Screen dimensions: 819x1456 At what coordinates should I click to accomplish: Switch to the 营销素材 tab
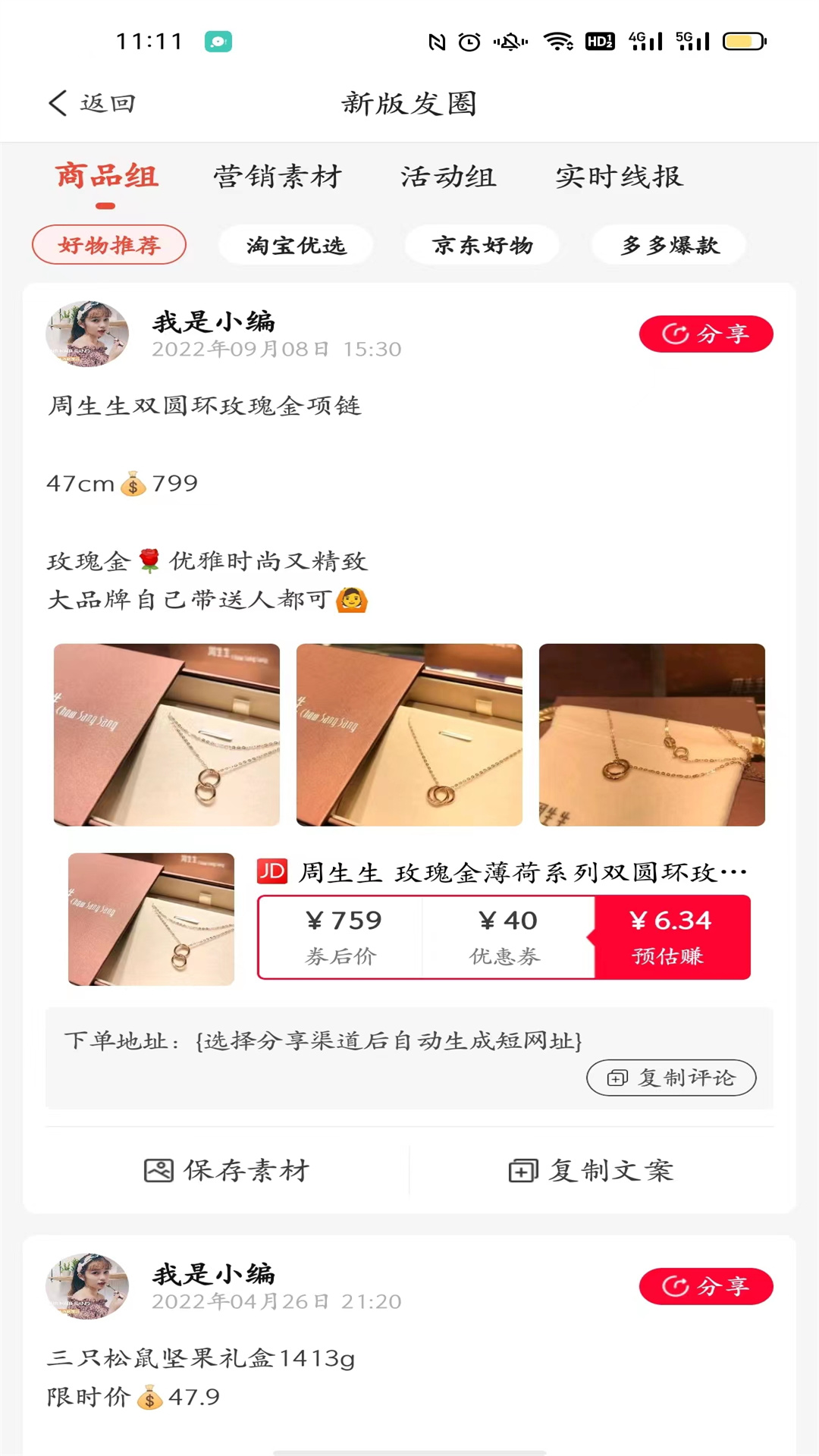278,176
